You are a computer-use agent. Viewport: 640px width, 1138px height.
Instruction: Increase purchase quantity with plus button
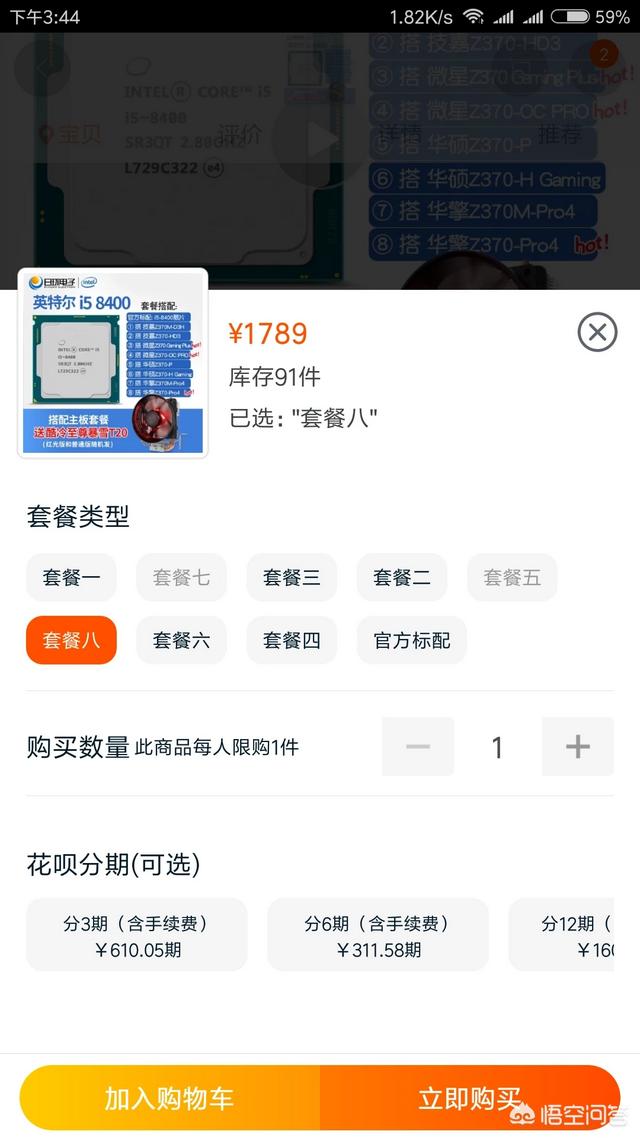tap(577, 746)
